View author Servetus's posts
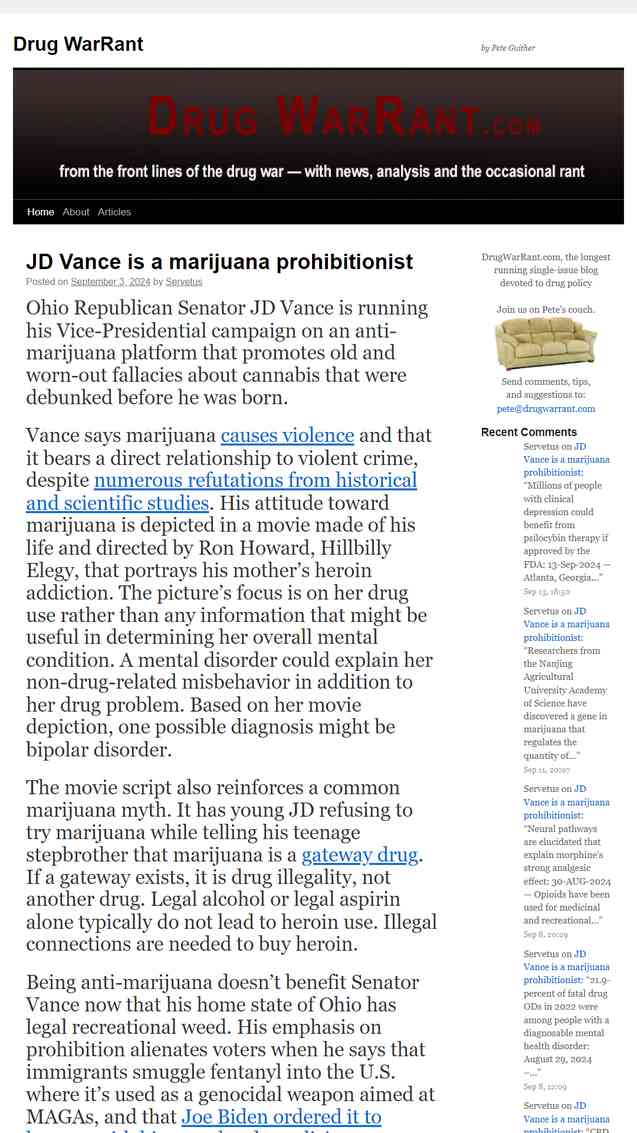637x1133 pixels. click(x=184, y=282)
